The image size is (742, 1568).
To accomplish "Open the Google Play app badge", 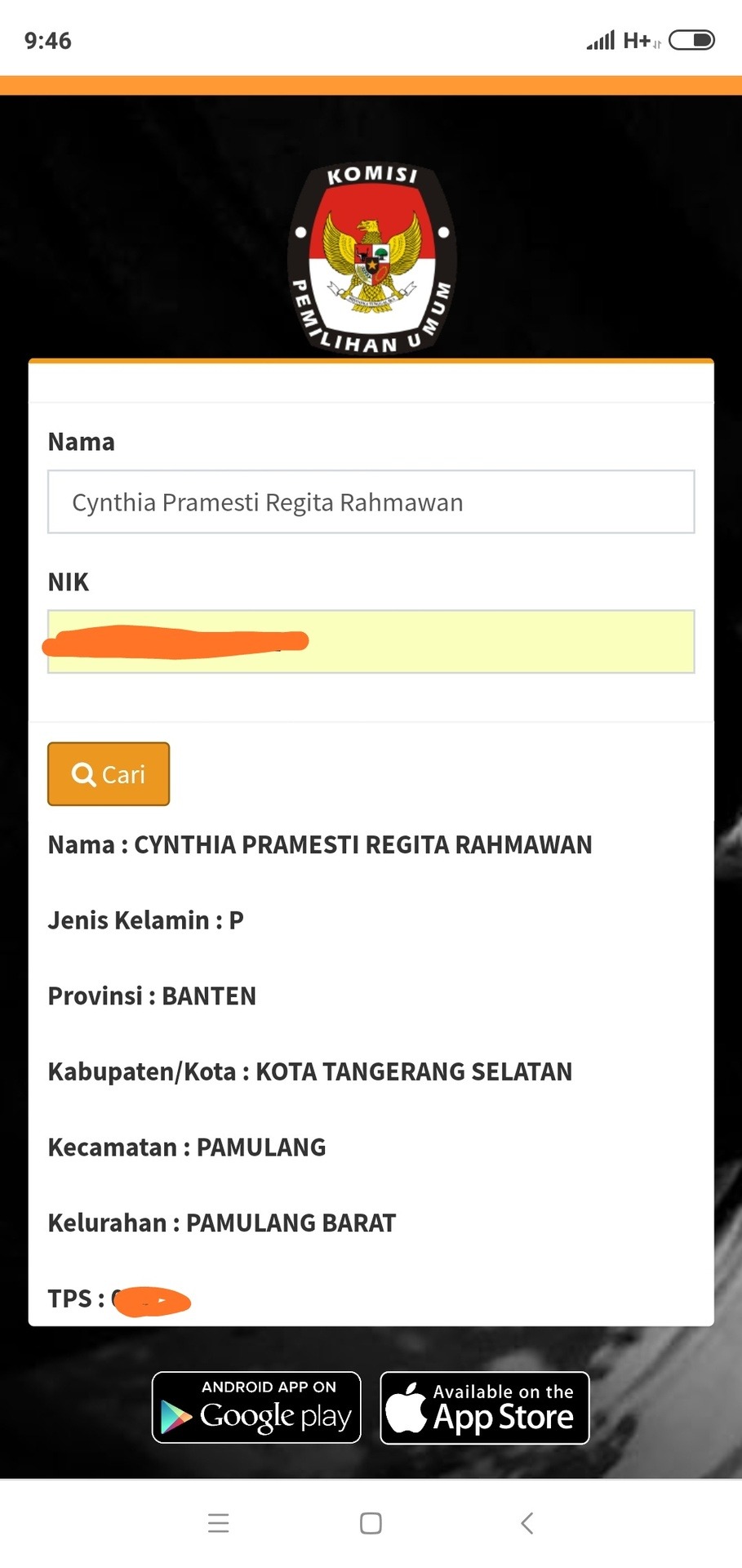I will click(x=256, y=1407).
